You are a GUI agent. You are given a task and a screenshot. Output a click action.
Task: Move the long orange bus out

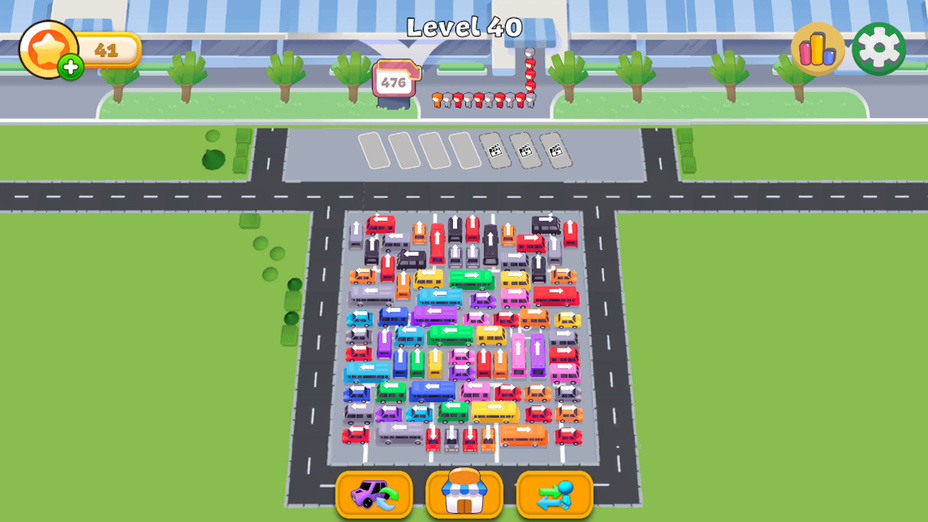point(523,434)
